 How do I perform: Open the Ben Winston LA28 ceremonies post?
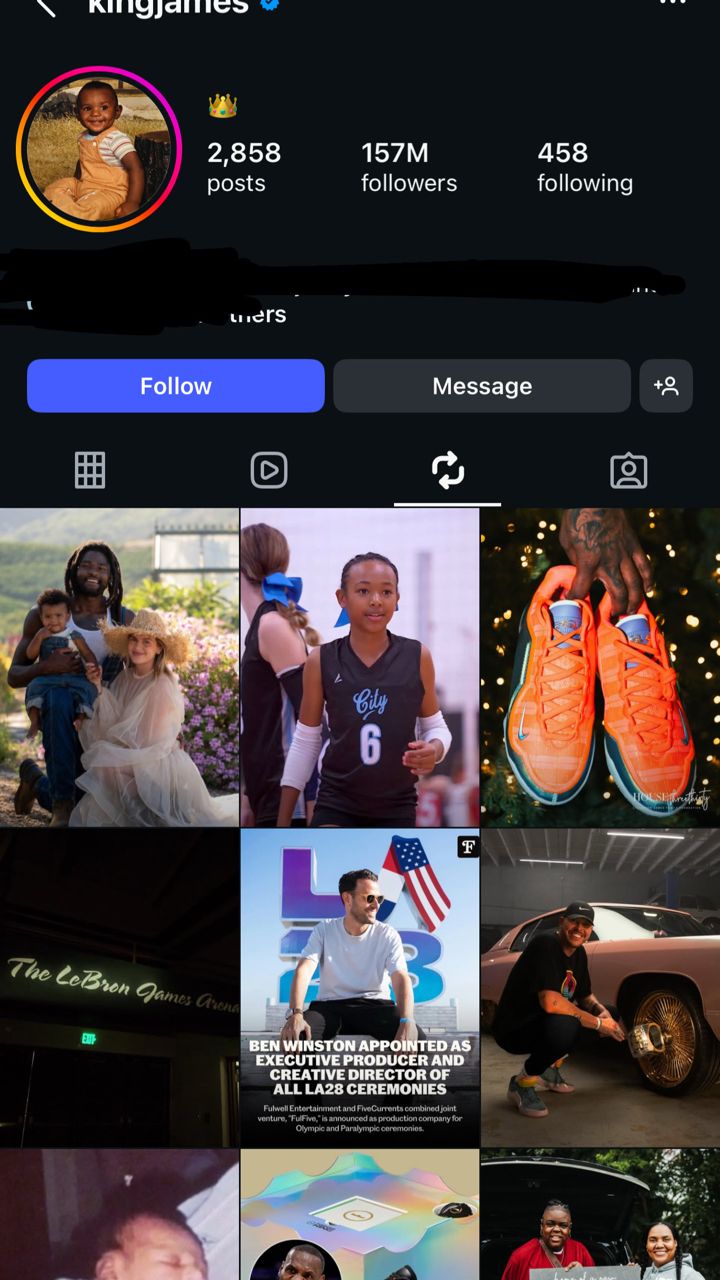click(x=360, y=987)
